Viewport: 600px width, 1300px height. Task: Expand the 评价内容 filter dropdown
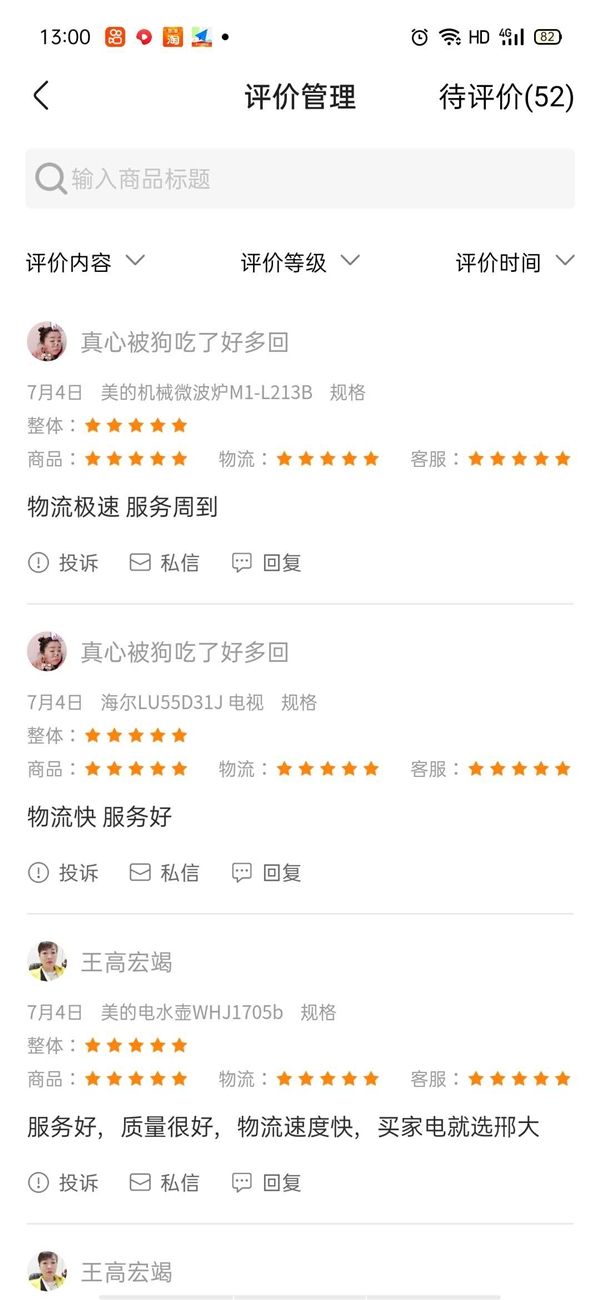tap(86, 262)
